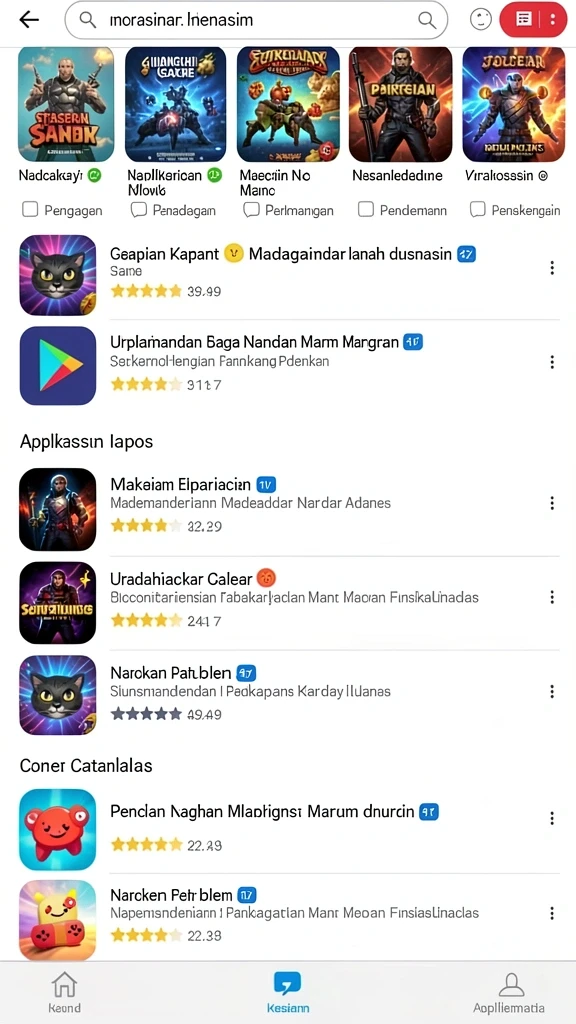Open options for Makeiam Elpariacian
The width and height of the screenshot is (576, 1024).
click(x=552, y=503)
